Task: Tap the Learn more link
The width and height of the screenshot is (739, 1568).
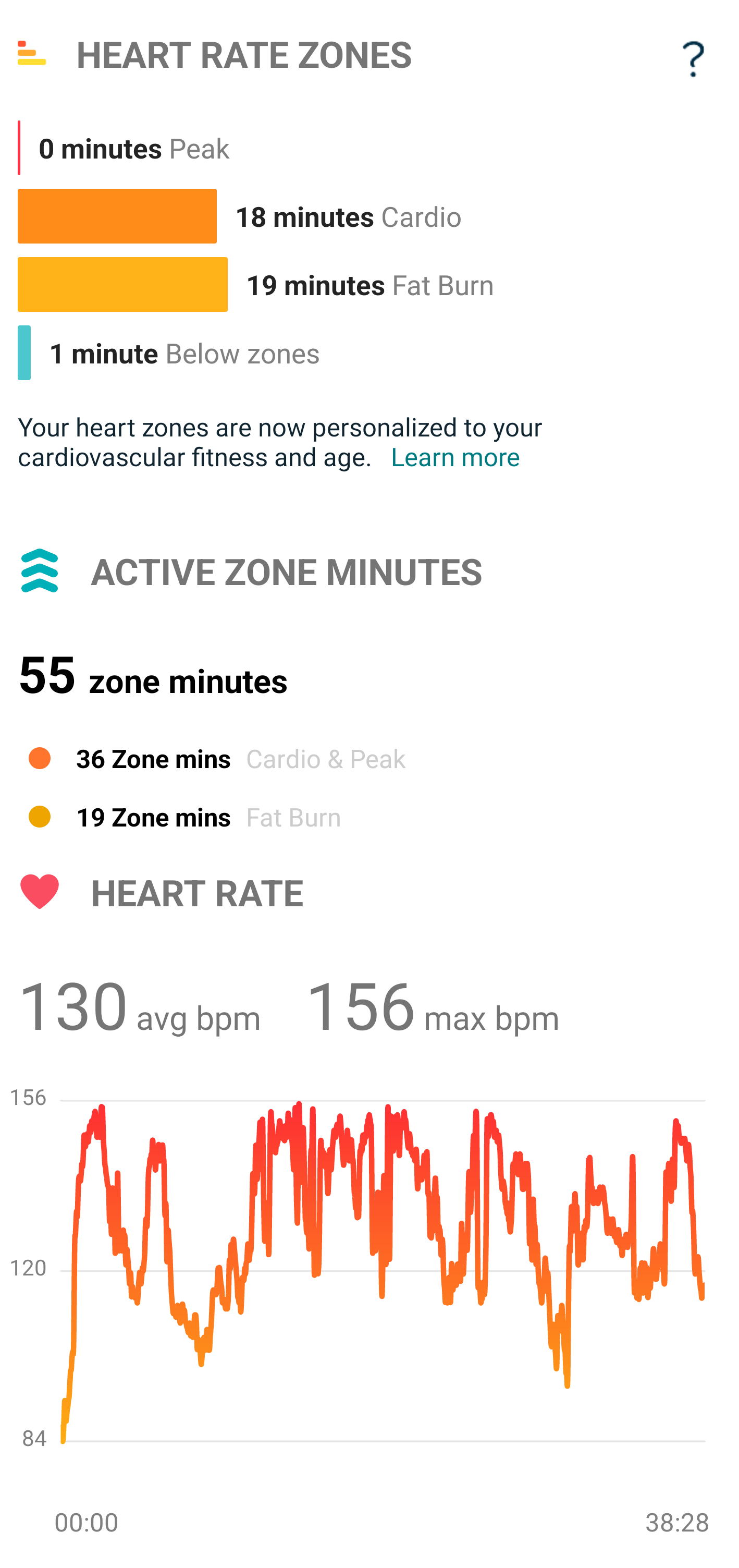Action: [x=455, y=457]
